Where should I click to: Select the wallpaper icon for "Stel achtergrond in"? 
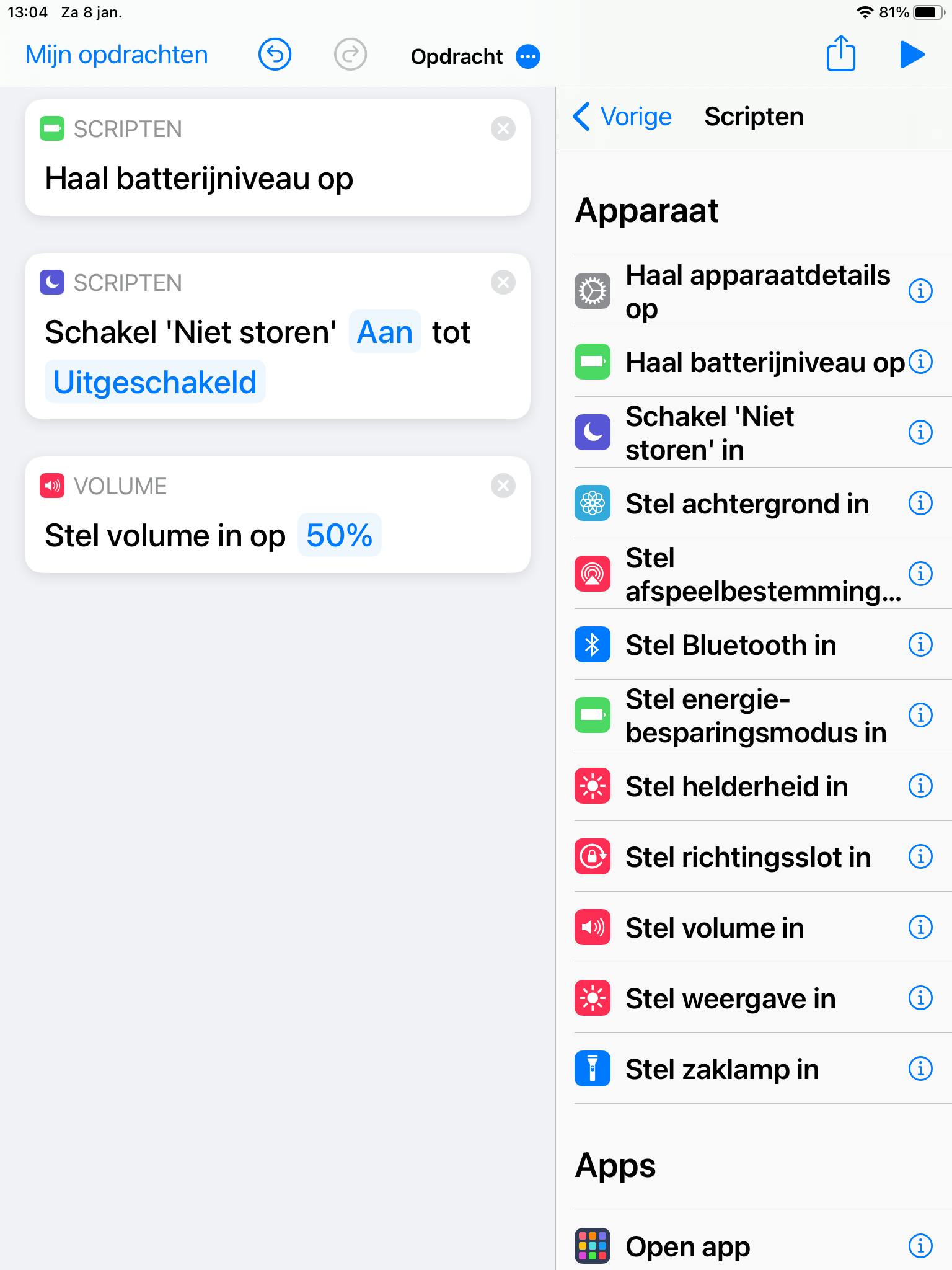[x=593, y=504]
